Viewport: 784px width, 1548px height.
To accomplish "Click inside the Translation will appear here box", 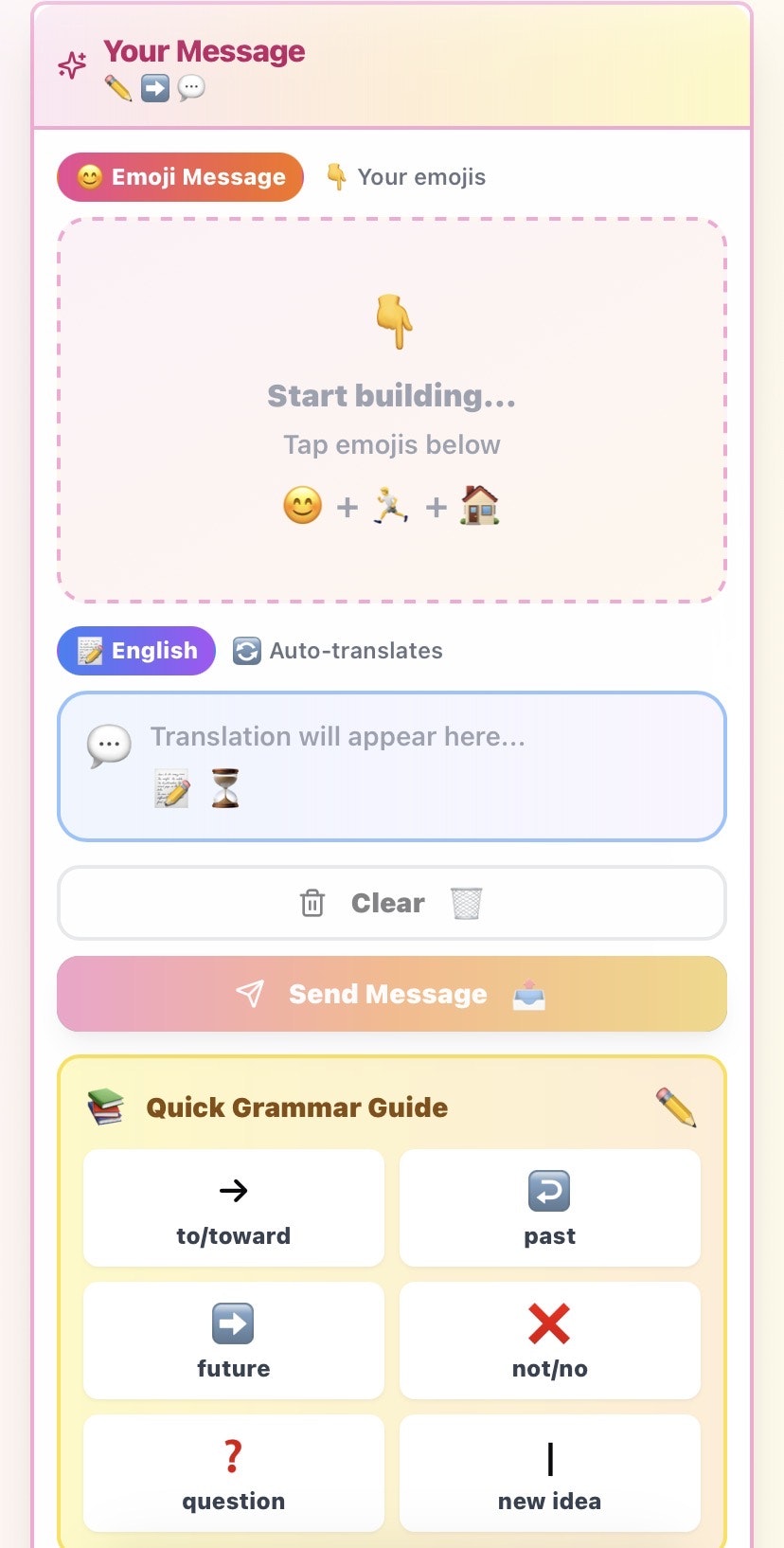I will tap(391, 766).
